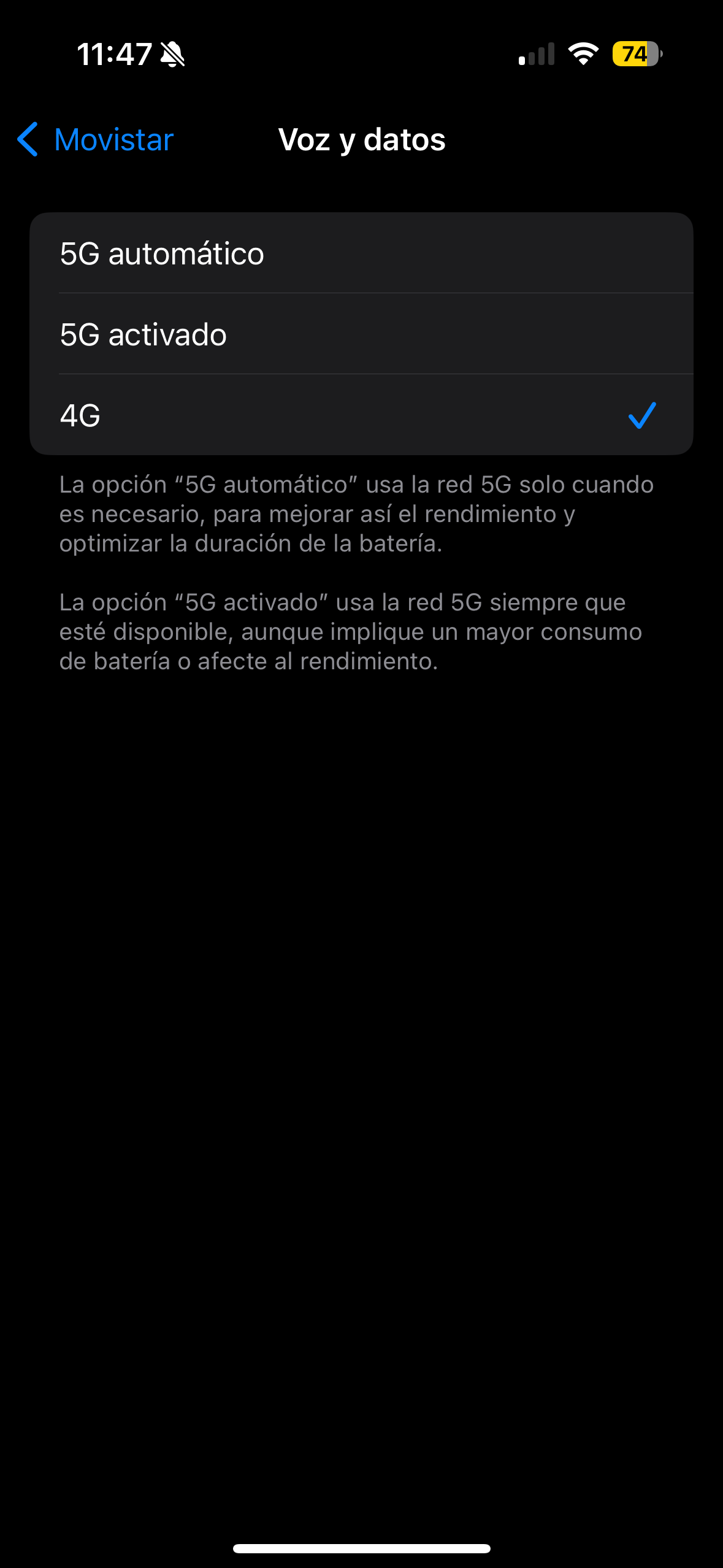Tap the blue checkmark next to 4G

point(641,416)
